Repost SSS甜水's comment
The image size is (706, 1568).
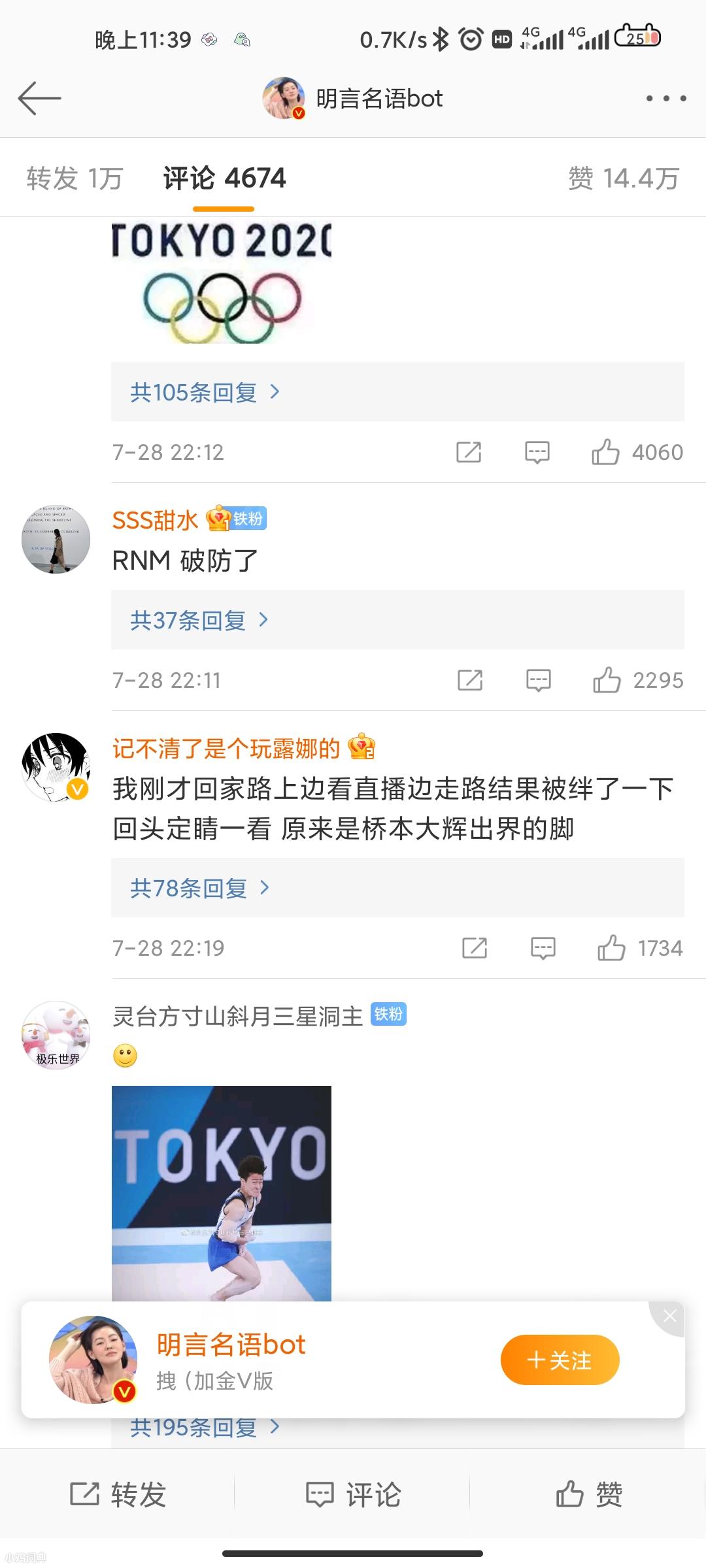pos(469,680)
